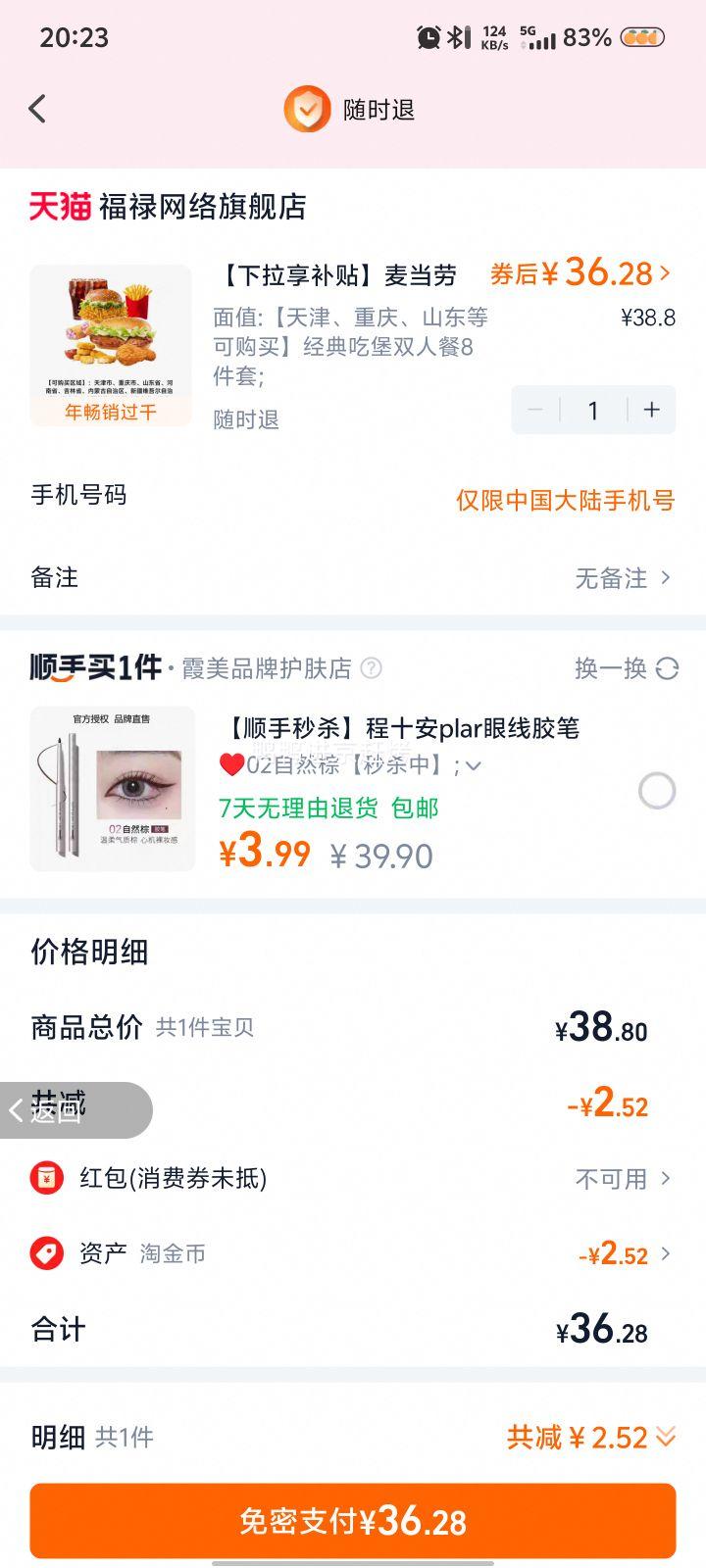The width and height of the screenshot is (706, 1568).
Task: Open the eyeliner shade dropdown
Action: [474, 765]
